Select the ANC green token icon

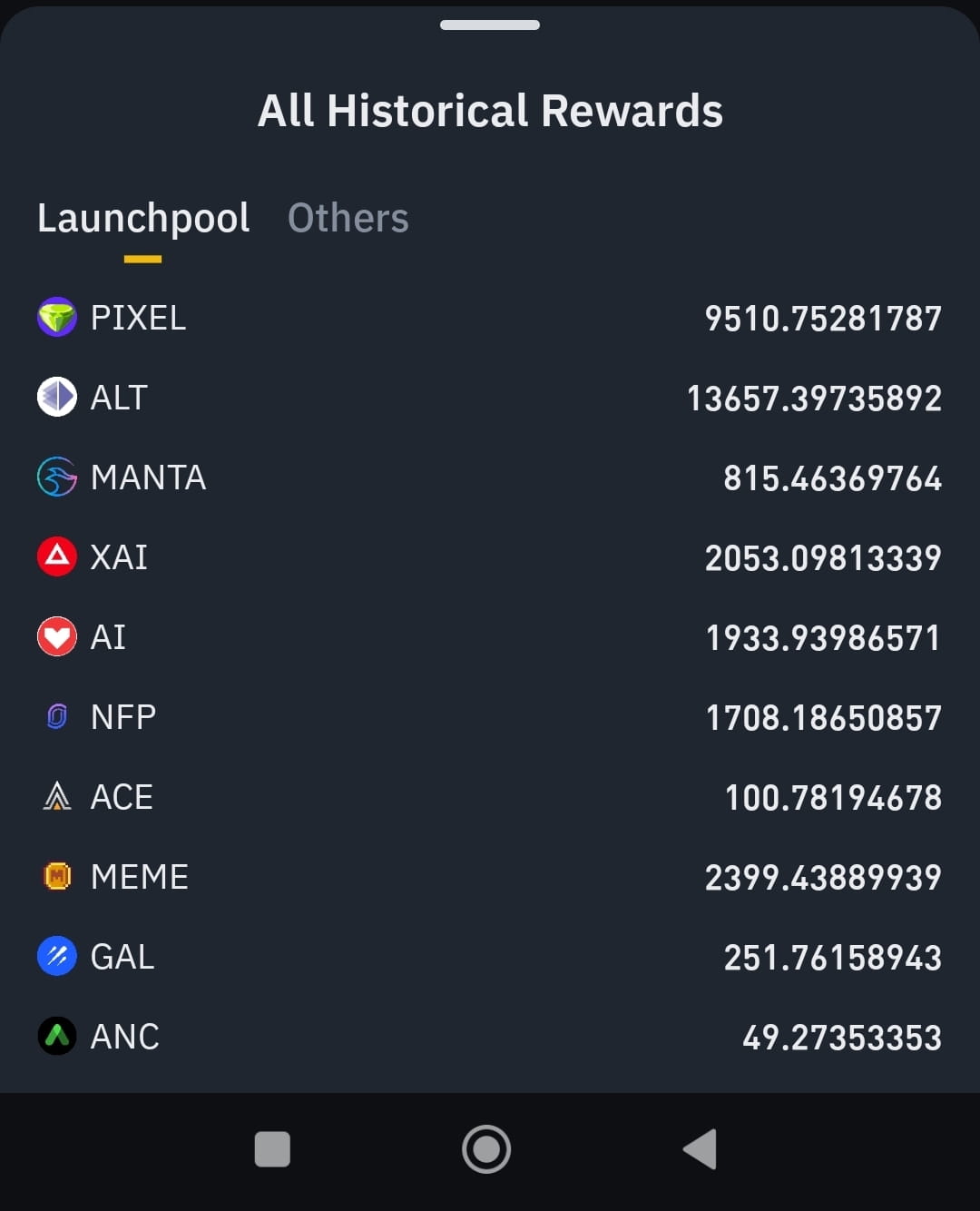(x=56, y=1036)
